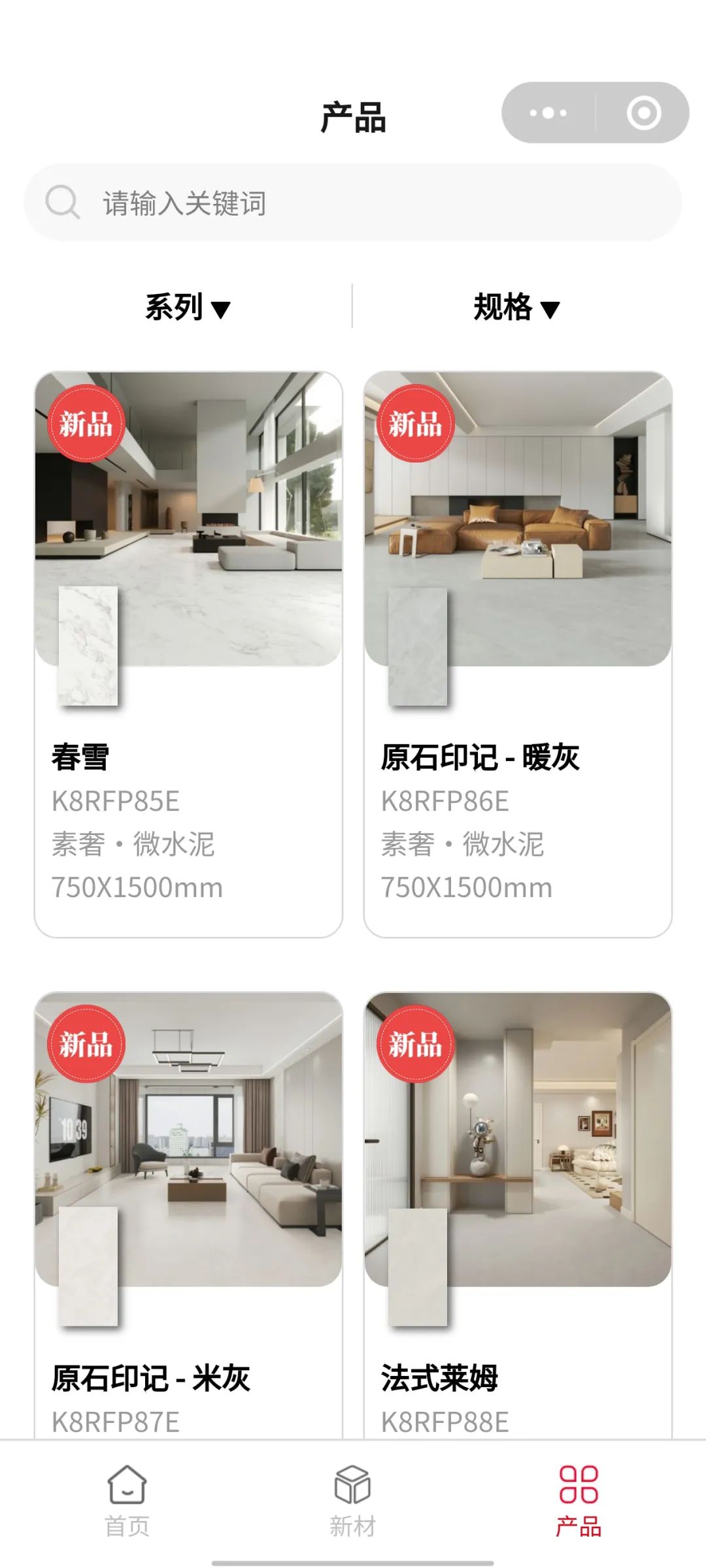
Task: Expand the 系列 filter dropdown
Action: pos(188,307)
